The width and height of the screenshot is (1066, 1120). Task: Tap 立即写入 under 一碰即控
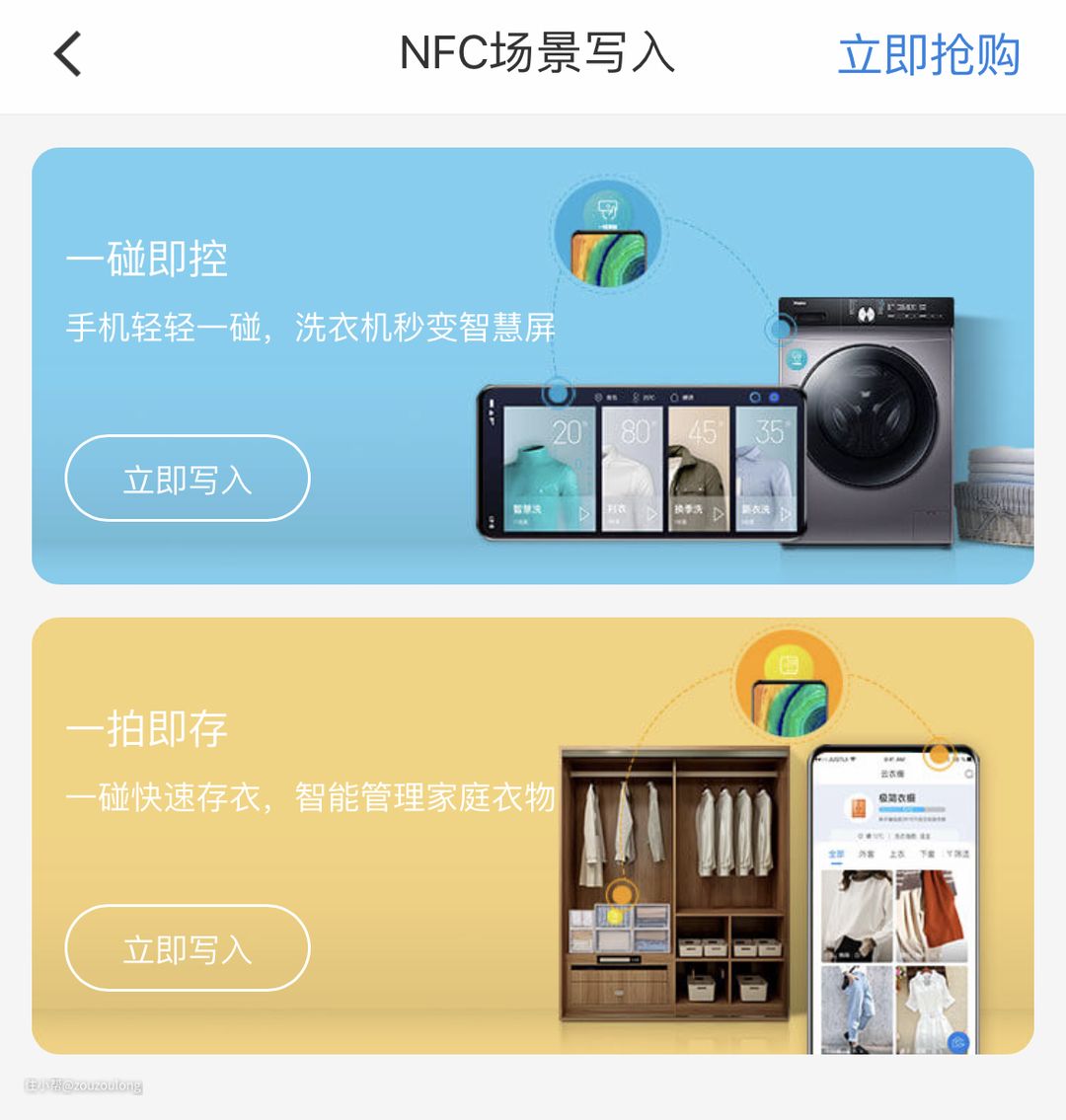(188, 479)
